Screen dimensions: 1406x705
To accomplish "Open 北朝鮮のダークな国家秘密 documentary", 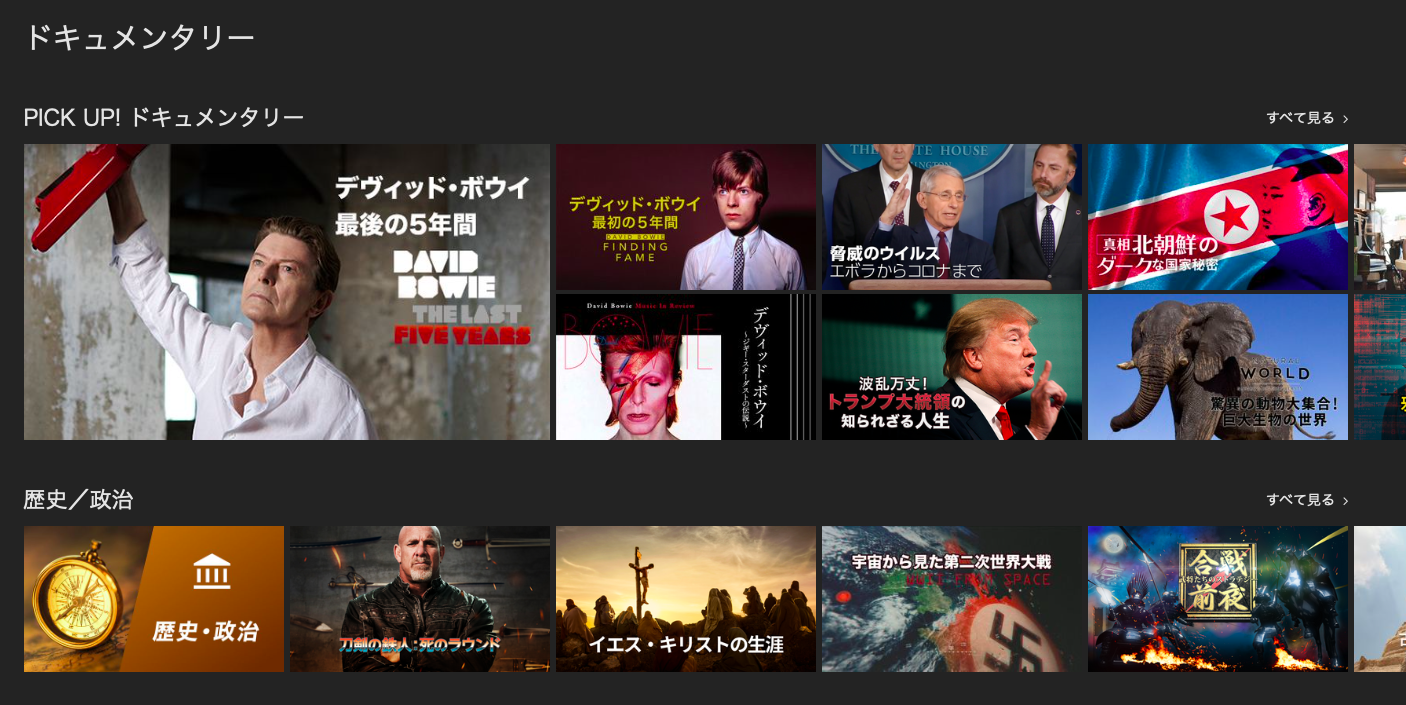I will tap(1217, 217).
